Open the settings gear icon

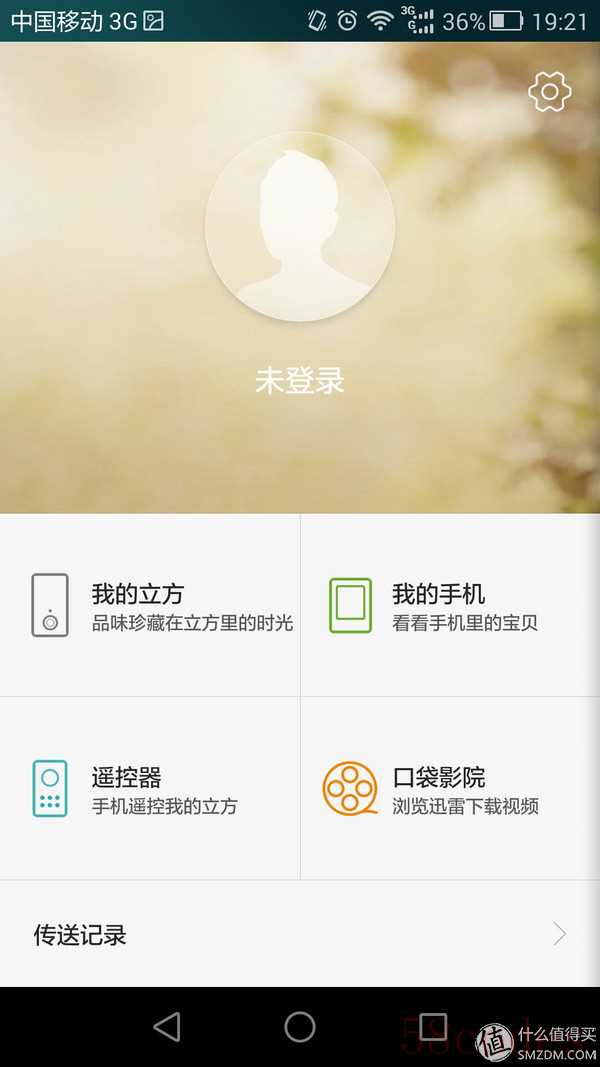coord(550,91)
